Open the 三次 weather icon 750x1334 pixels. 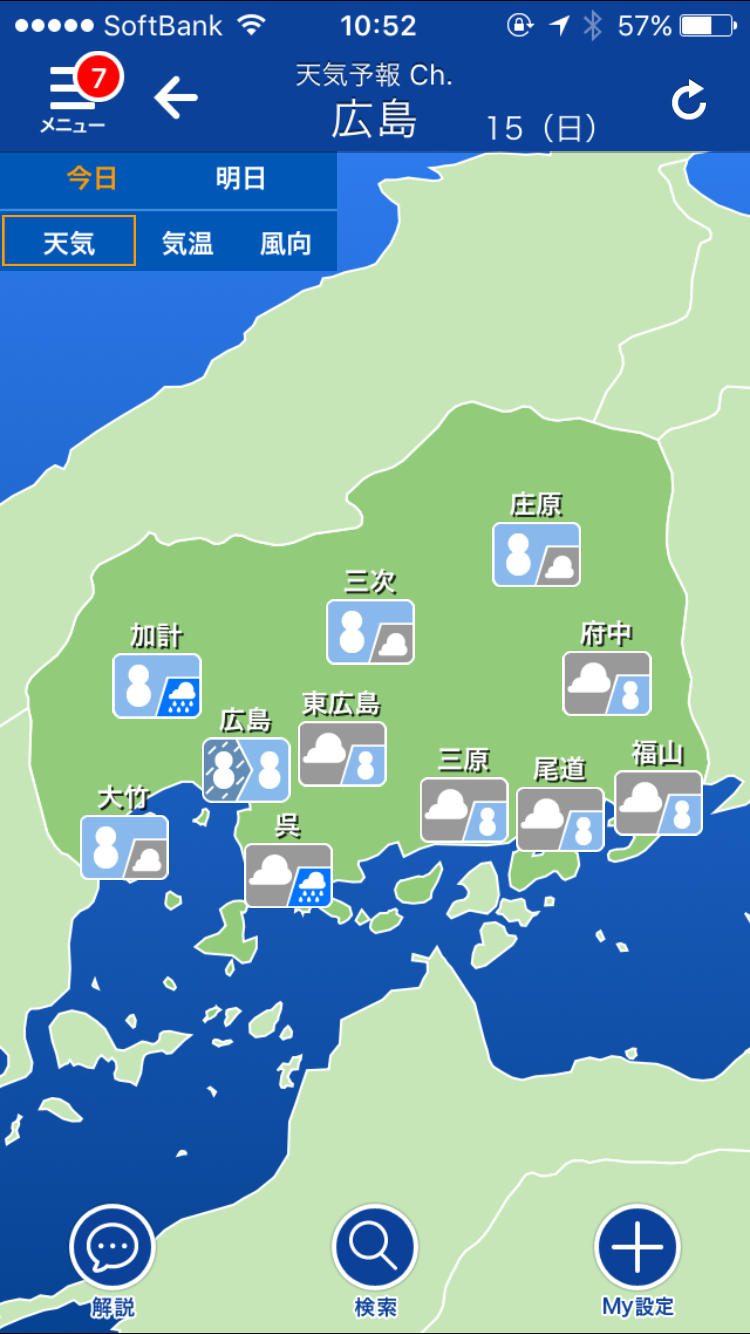[x=370, y=632]
